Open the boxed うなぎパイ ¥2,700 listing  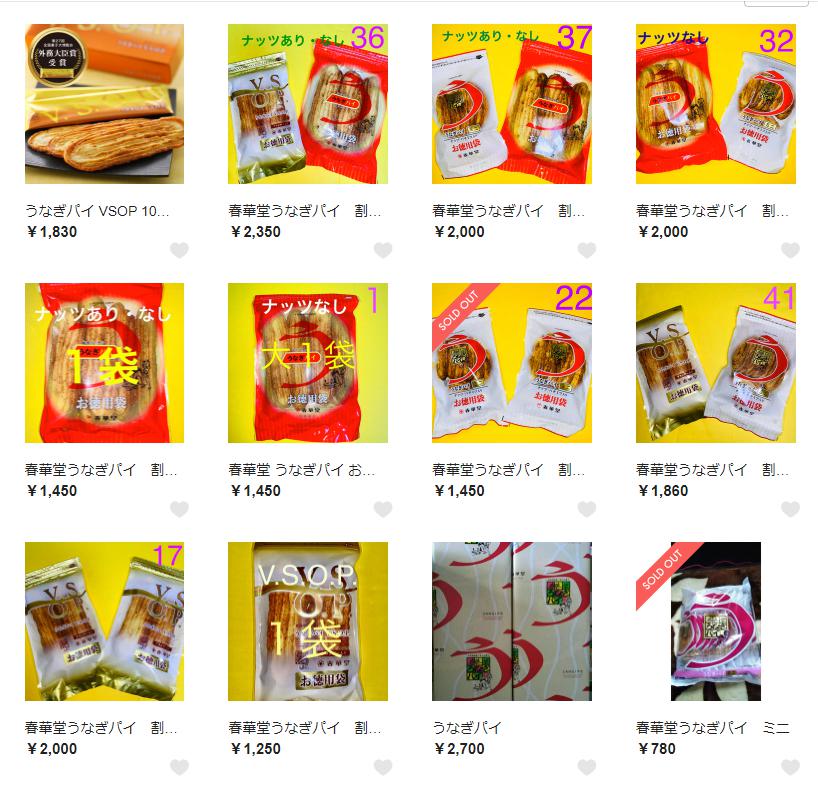click(x=512, y=622)
